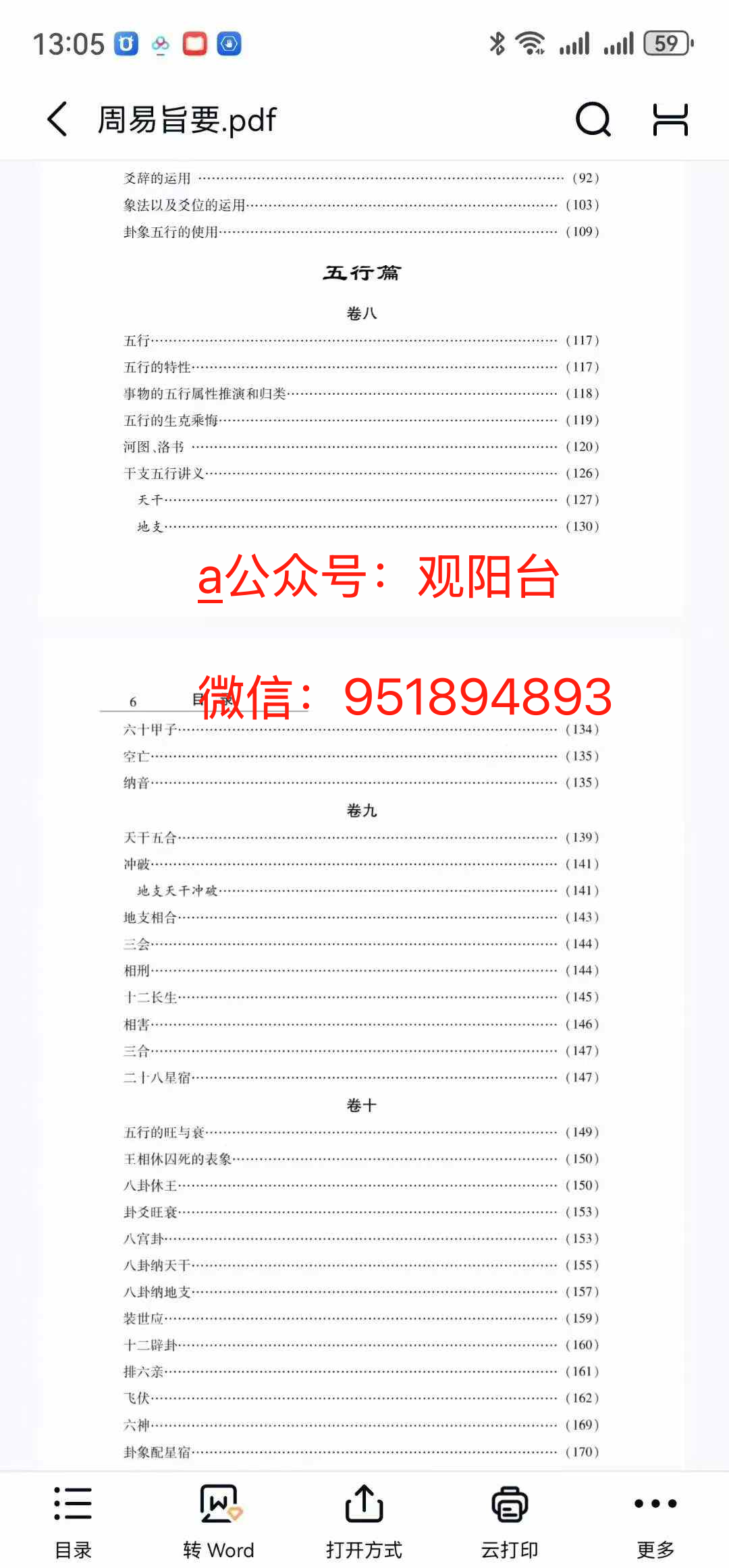729x1568 pixels.
Task: Open the 目录 outline
Action: pos(73,1519)
